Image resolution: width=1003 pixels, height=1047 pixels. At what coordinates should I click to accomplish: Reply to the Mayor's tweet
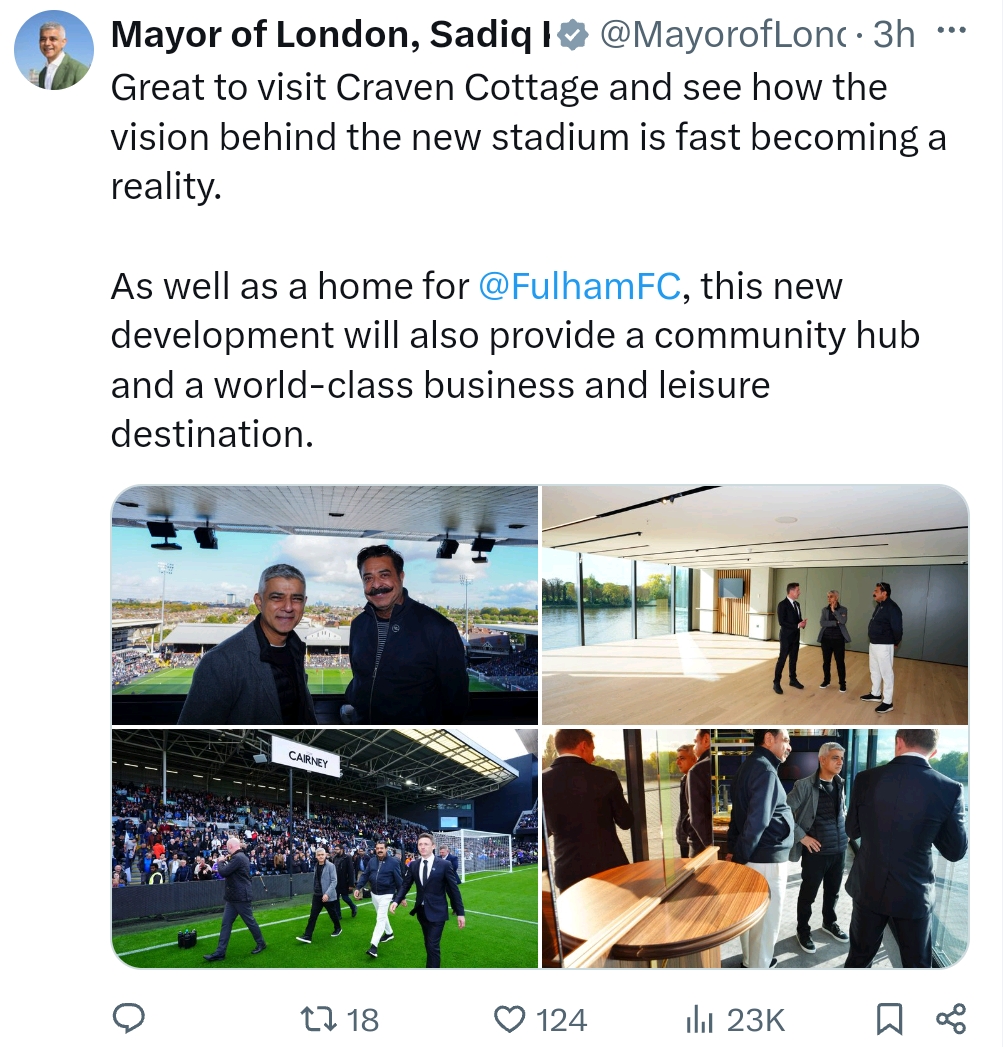click(x=129, y=1019)
